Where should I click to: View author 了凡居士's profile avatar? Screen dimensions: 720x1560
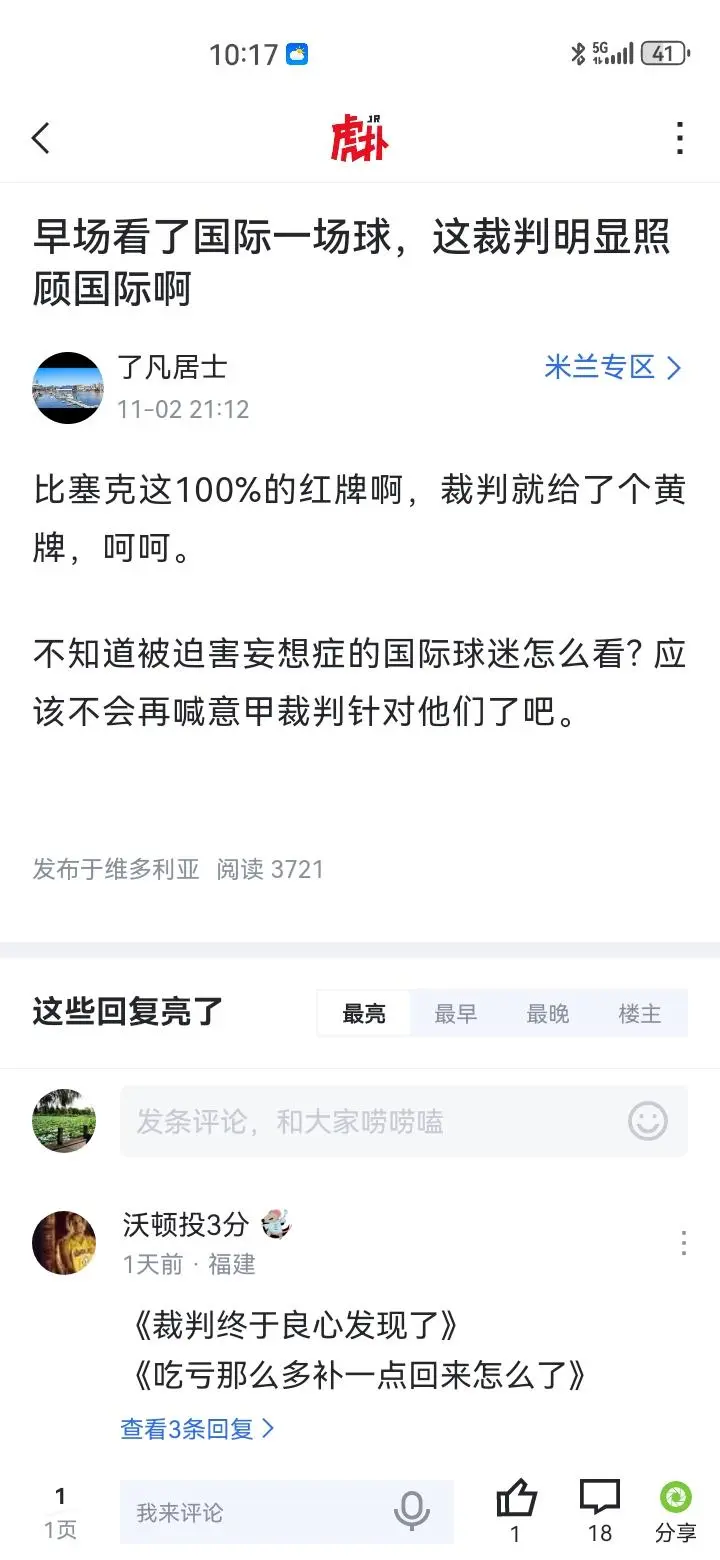(68, 387)
